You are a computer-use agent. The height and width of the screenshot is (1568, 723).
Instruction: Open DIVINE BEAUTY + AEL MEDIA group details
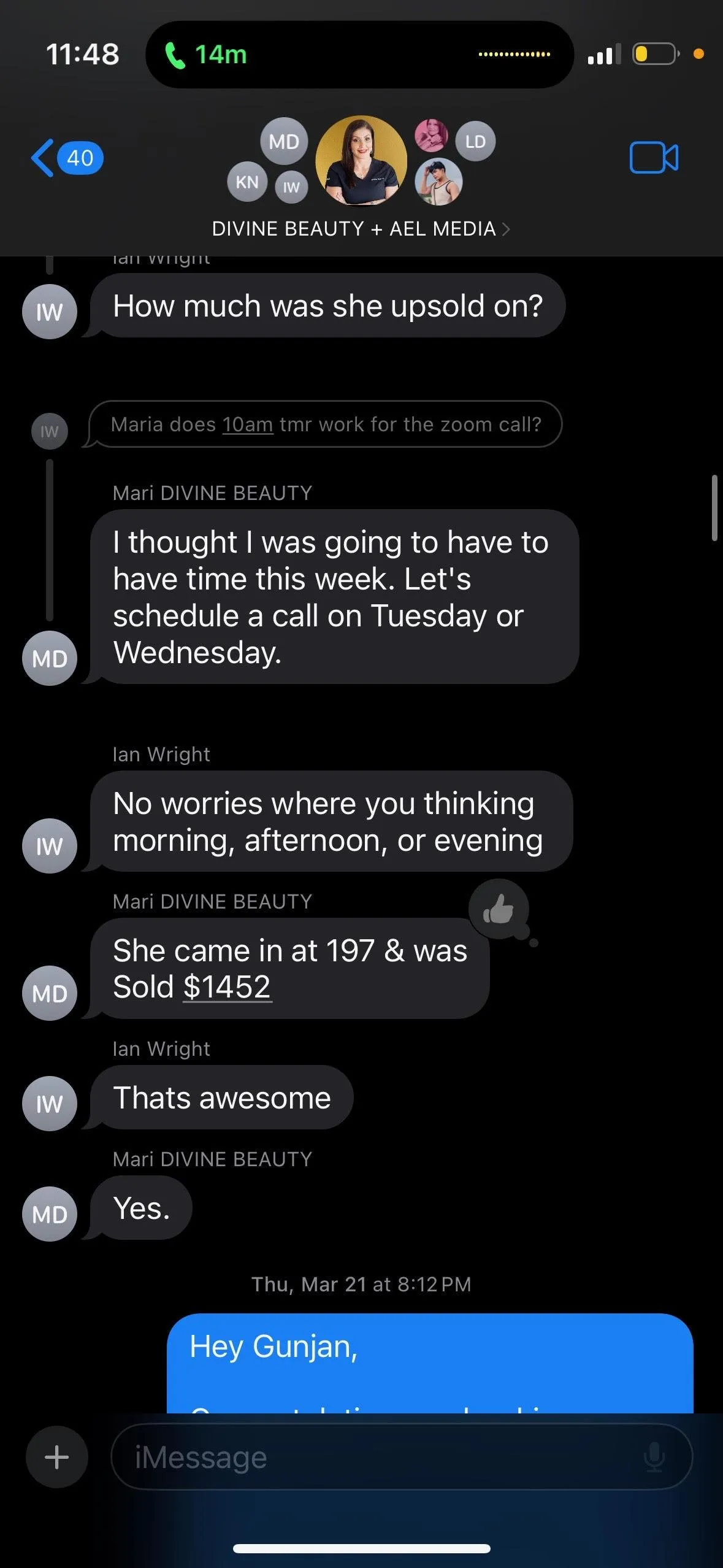point(361,229)
